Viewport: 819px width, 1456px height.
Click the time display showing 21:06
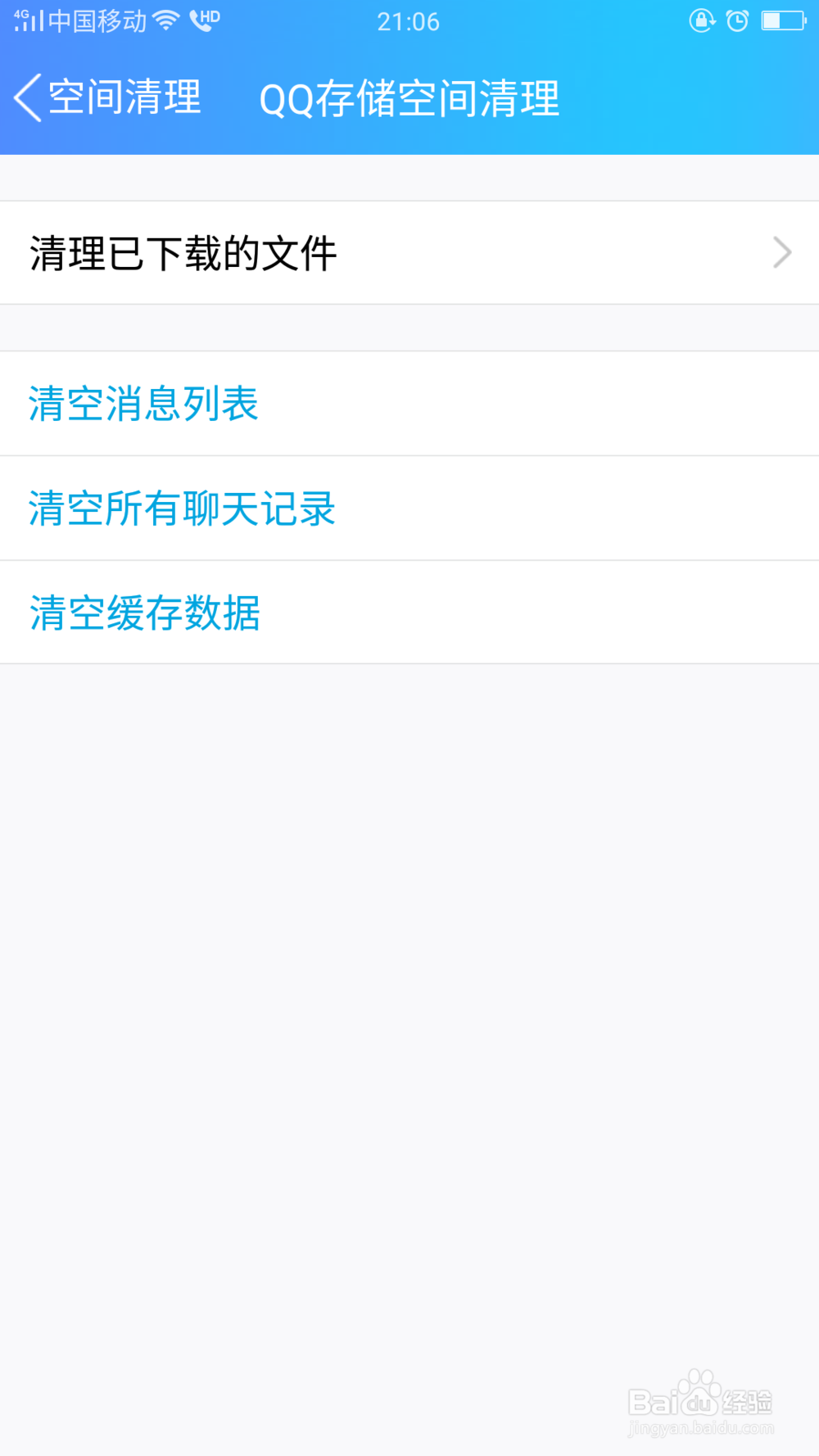(409, 21)
